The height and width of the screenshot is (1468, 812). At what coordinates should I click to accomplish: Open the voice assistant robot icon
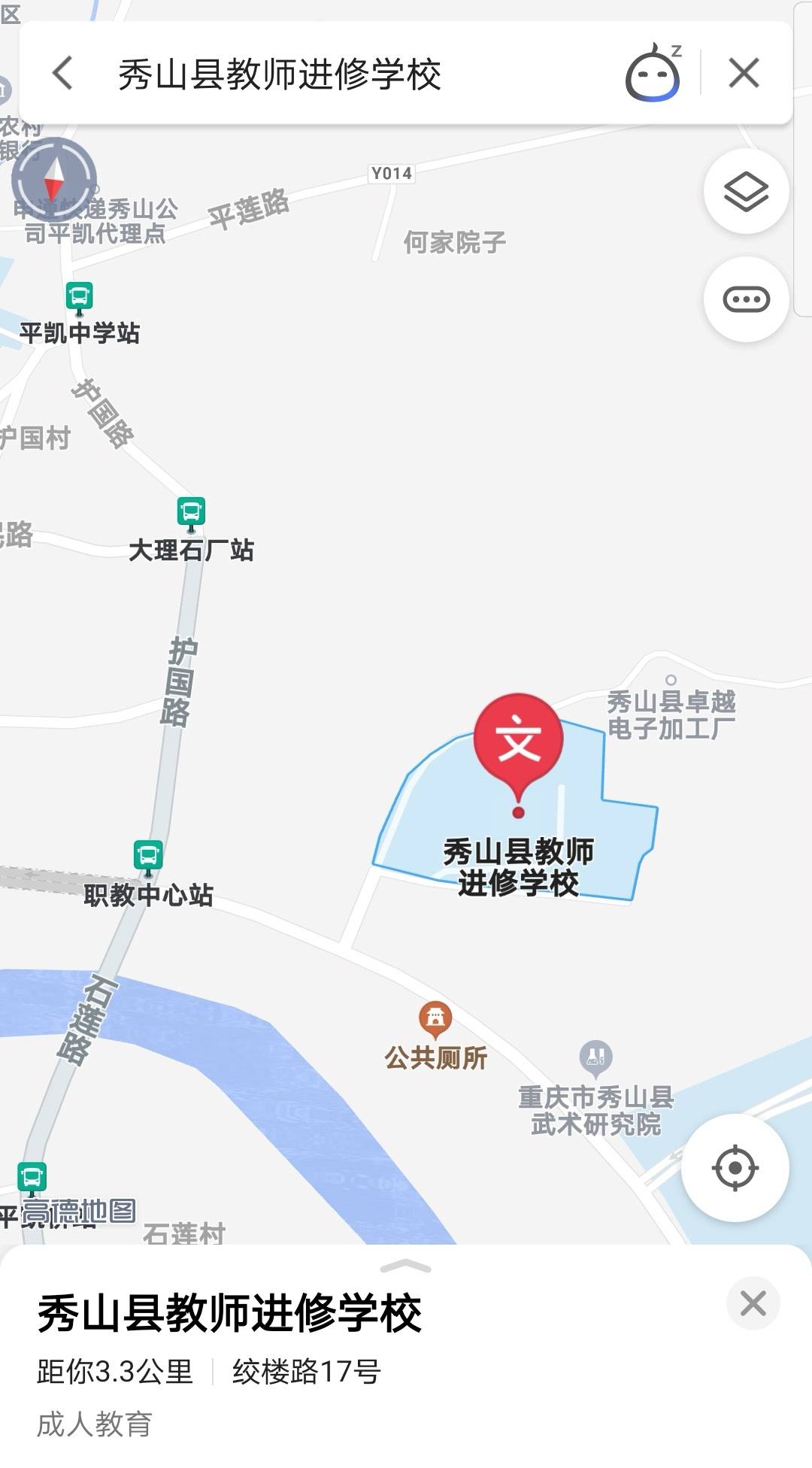click(653, 73)
